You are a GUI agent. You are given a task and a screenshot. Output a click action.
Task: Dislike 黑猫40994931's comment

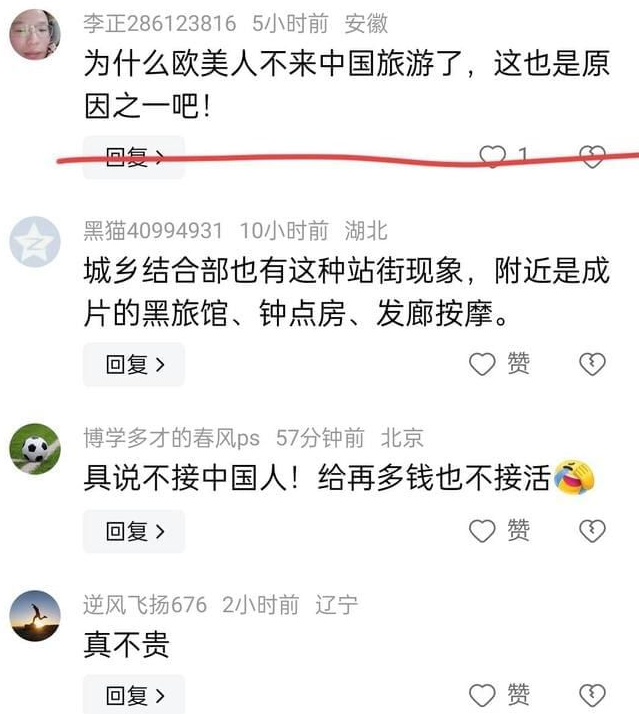[593, 365]
